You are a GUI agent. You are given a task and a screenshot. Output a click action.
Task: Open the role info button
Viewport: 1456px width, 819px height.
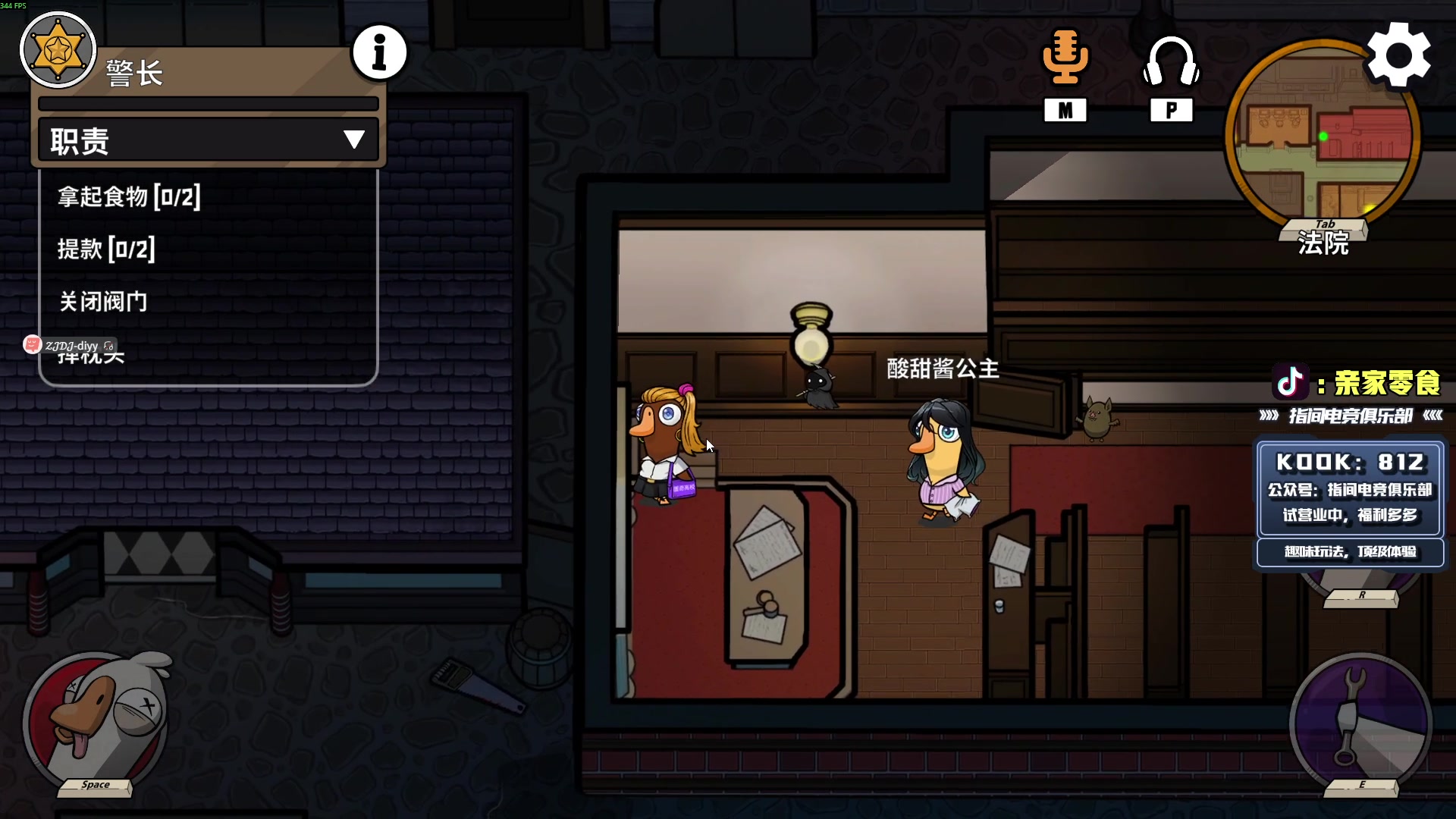click(x=379, y=52)
